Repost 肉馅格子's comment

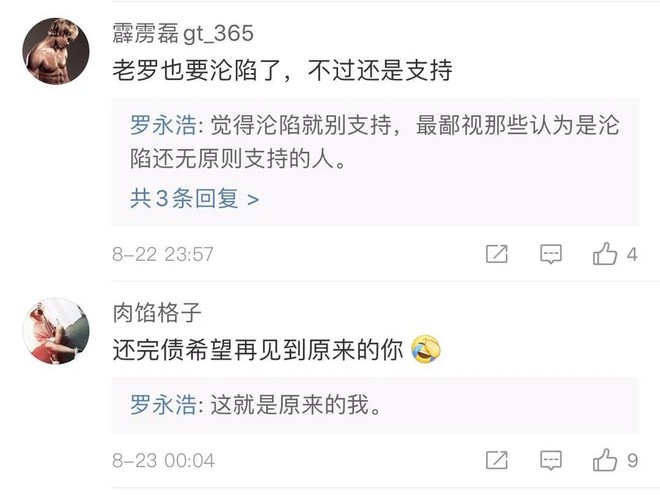pos(497,460)
